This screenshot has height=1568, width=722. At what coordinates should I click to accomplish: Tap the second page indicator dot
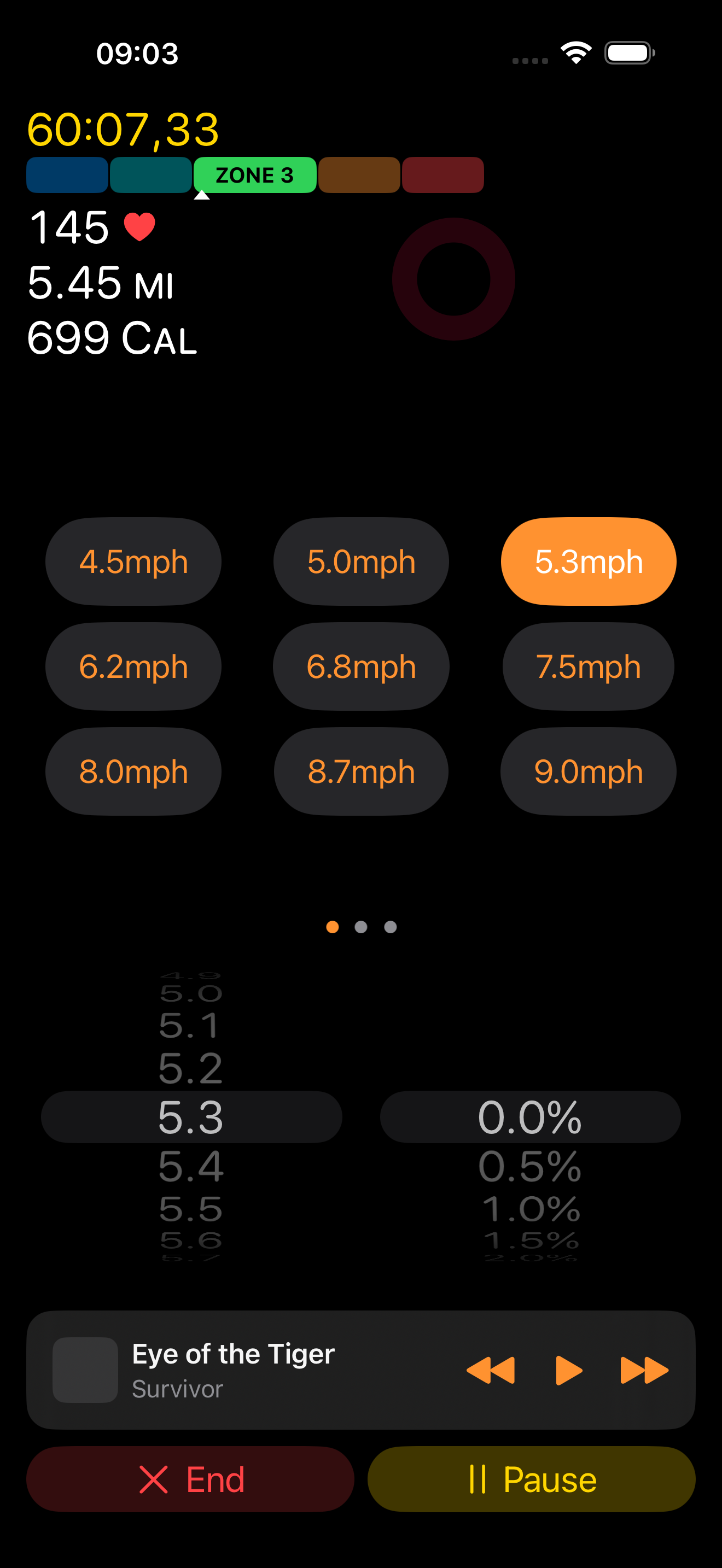pos(361,927)
